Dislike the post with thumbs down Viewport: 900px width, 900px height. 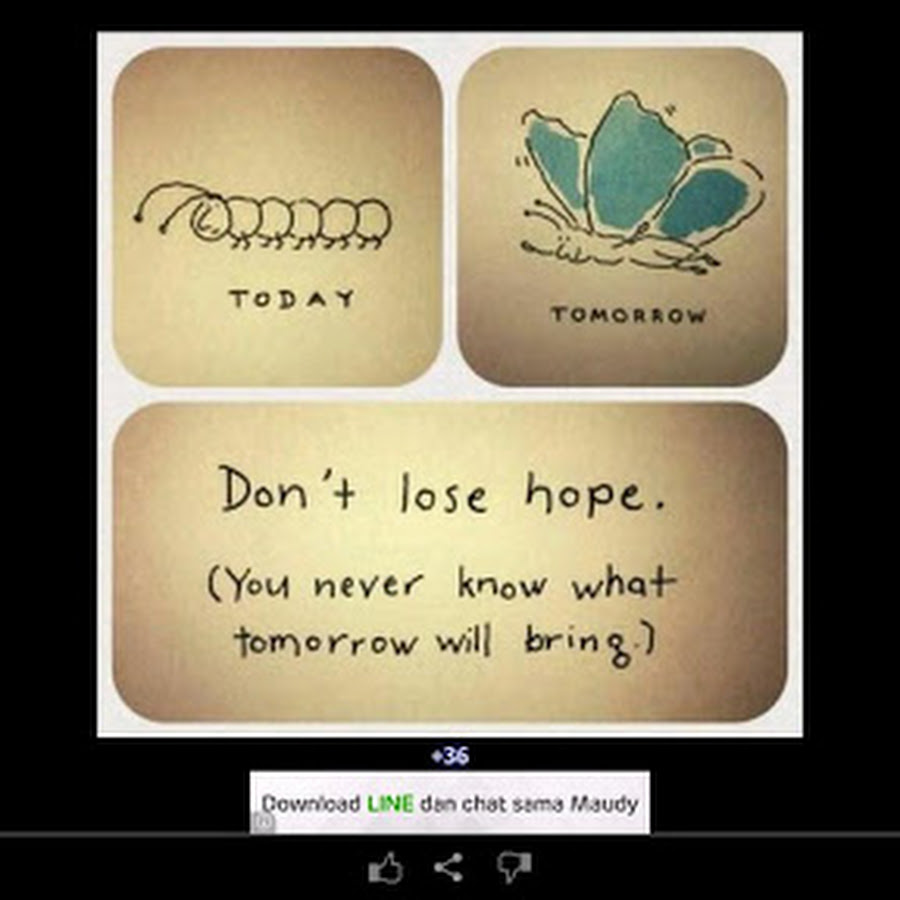tap(514, 867)
